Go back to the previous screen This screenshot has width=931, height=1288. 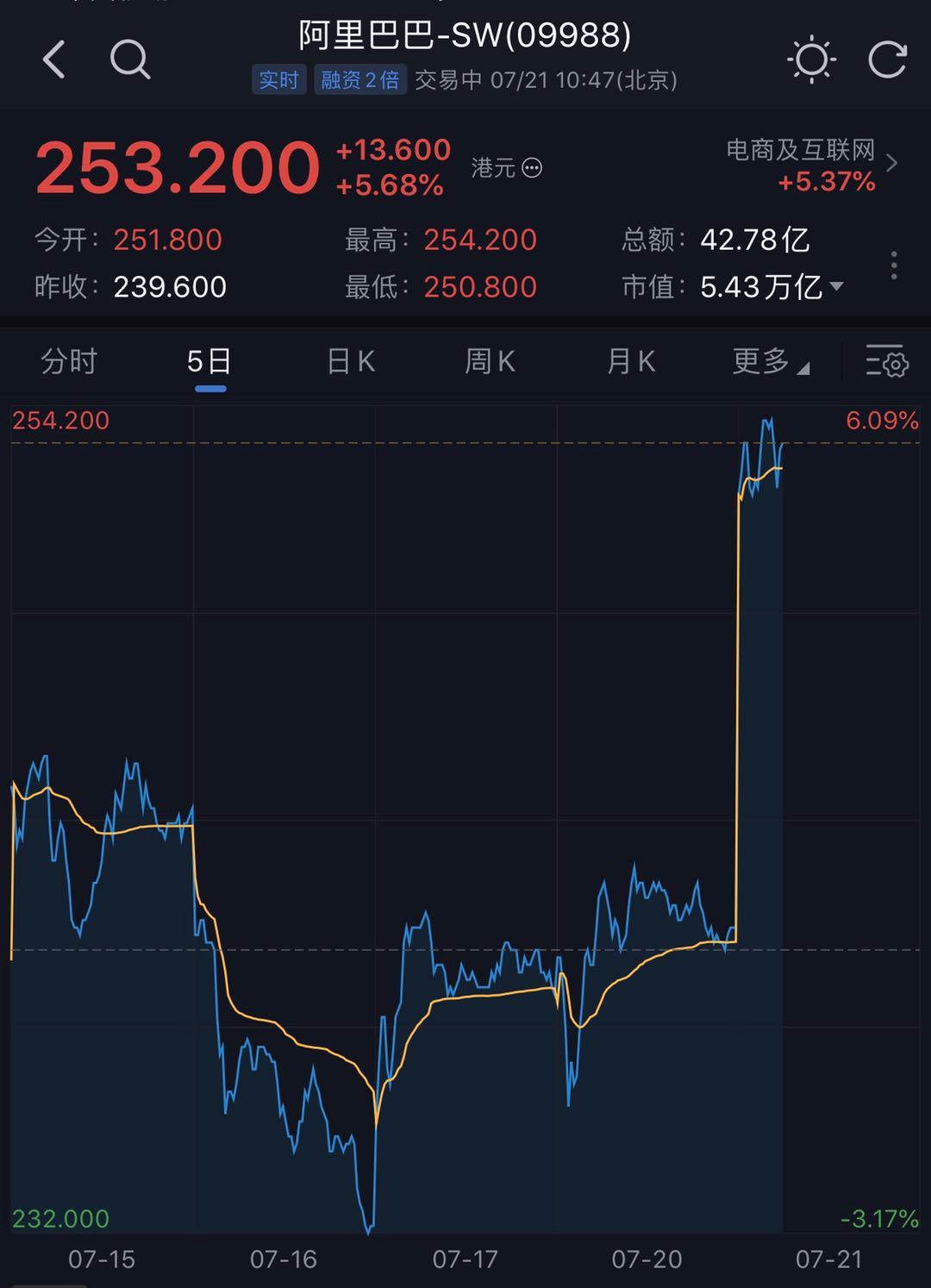point(54,60)
